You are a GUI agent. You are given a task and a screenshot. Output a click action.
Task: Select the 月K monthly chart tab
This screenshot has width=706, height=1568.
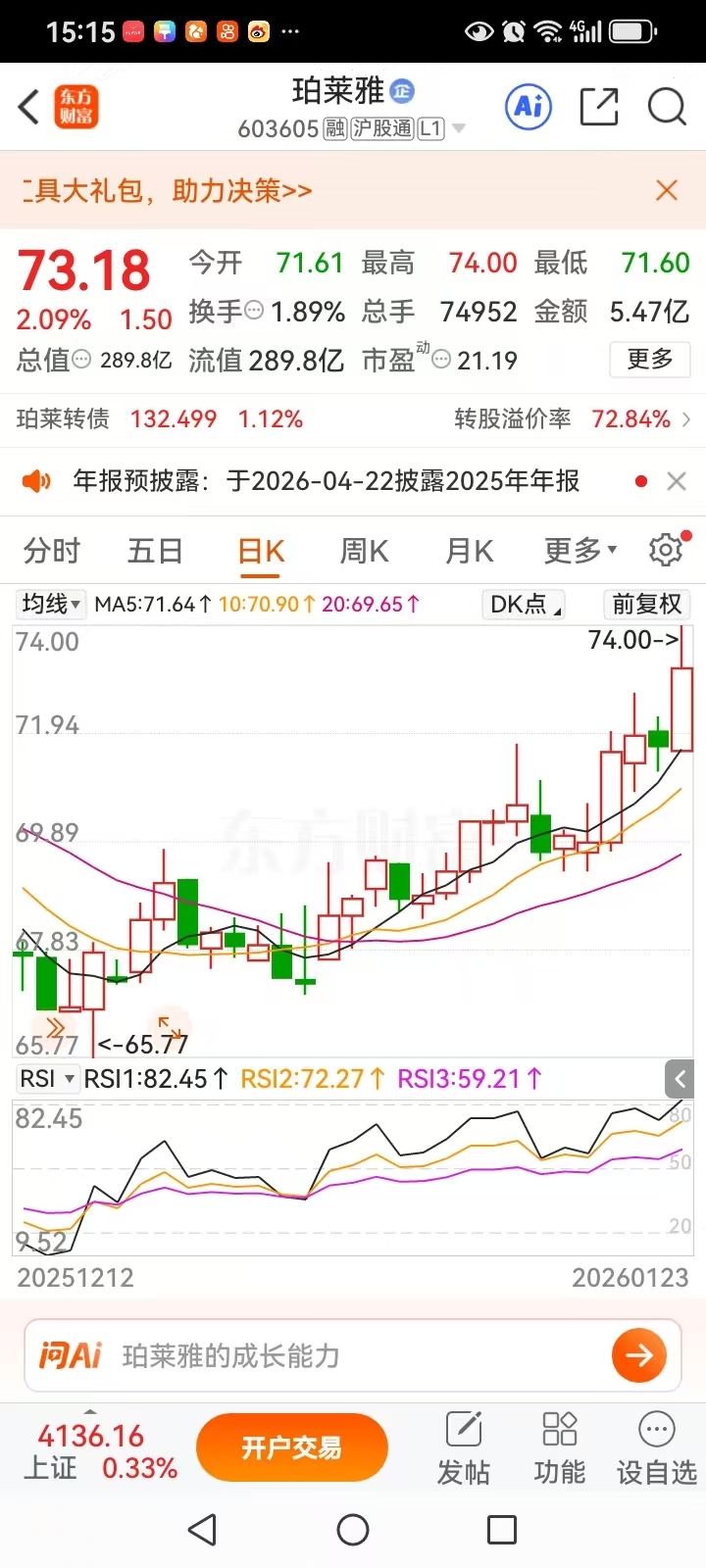(469, 551)
